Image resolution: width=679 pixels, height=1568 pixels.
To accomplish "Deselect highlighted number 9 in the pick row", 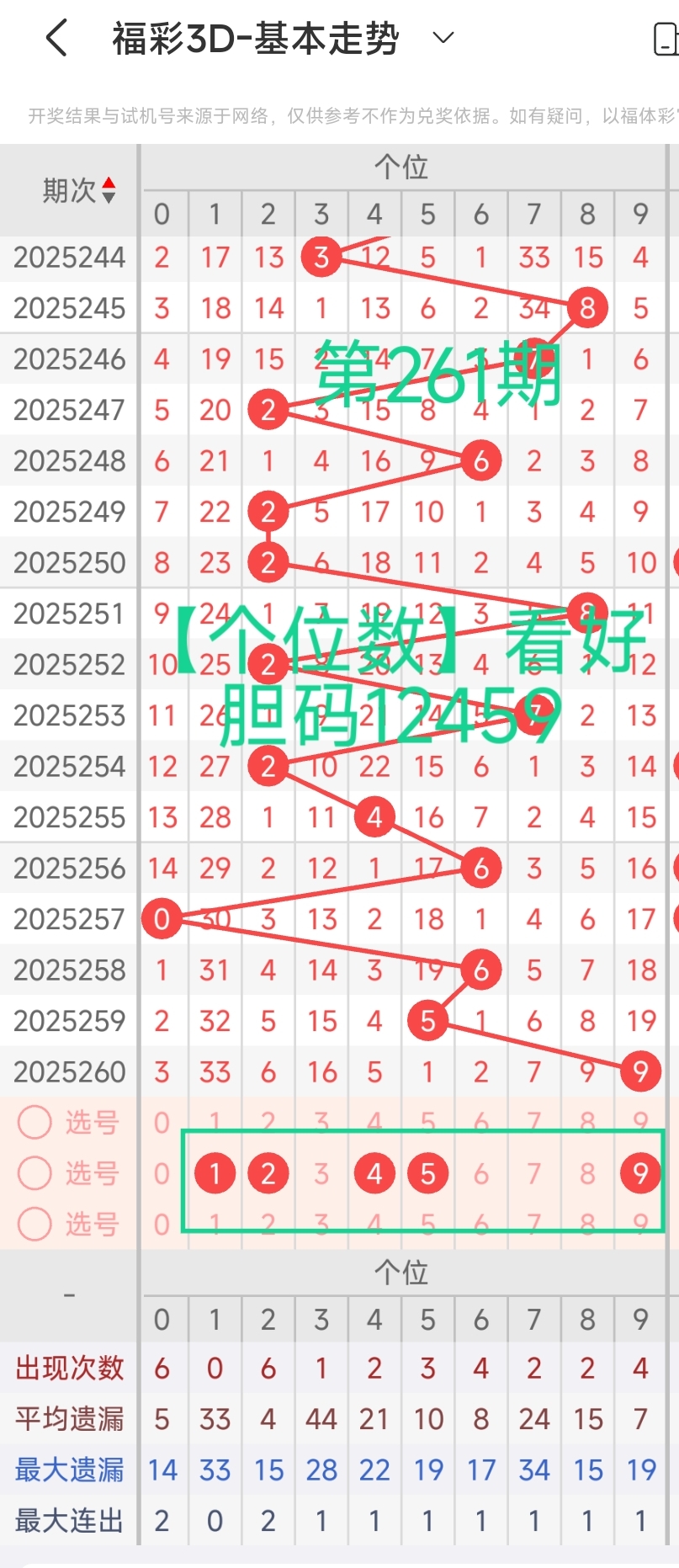I will [640, 1172].
